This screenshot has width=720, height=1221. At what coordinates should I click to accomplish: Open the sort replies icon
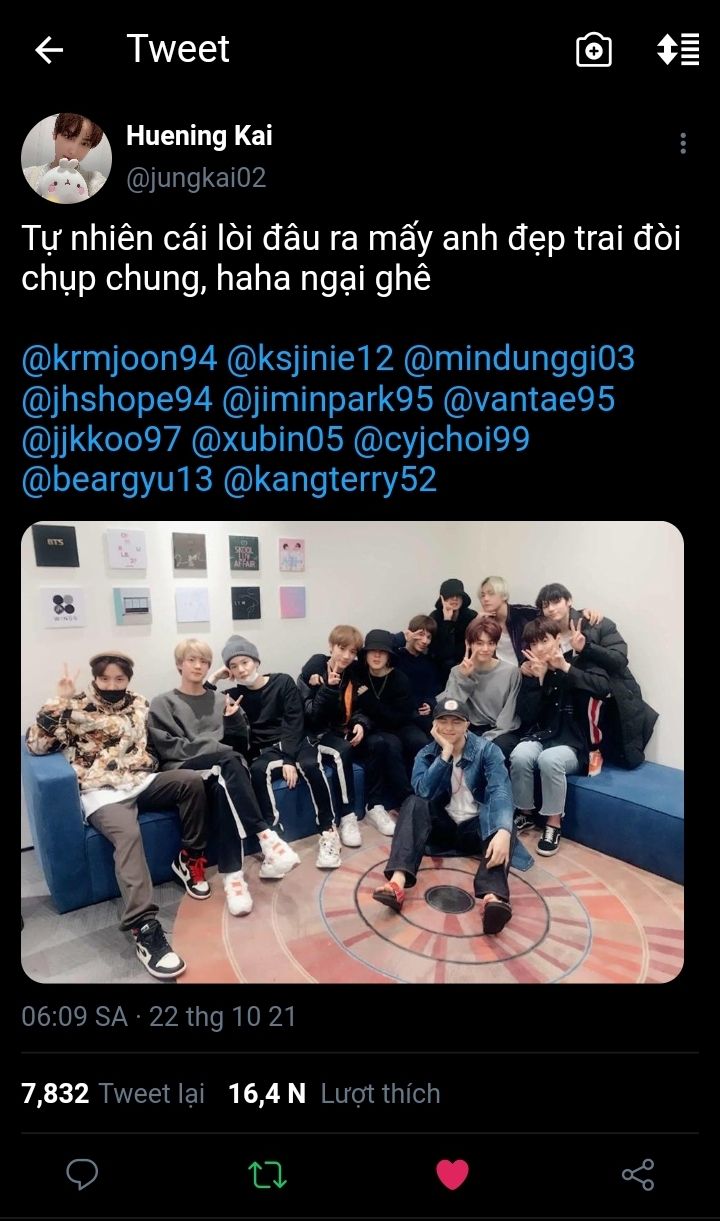(x=677, y=50)
